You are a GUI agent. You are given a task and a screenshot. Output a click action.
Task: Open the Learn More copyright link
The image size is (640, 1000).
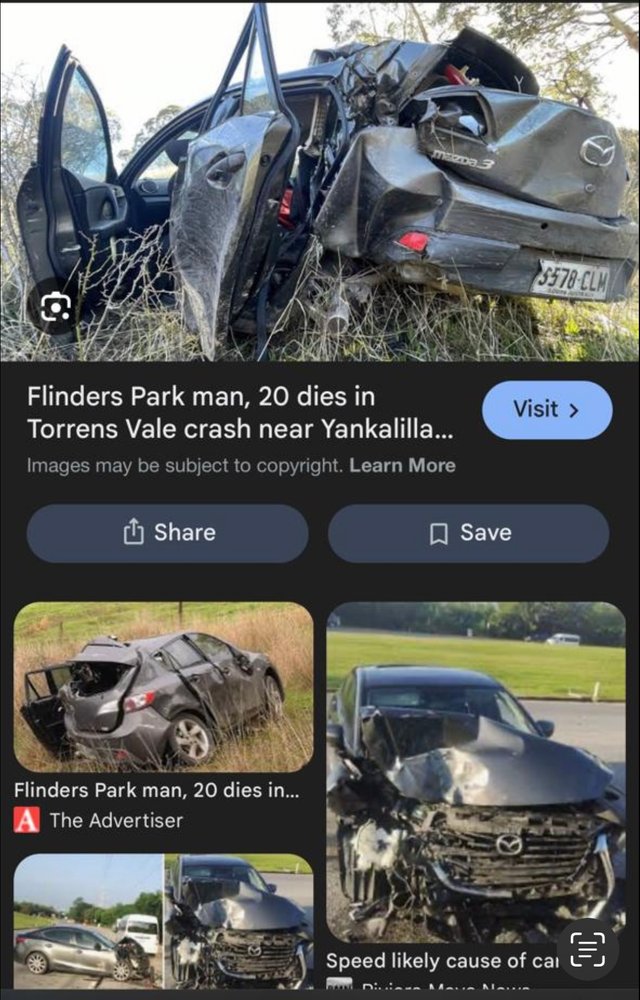pyautogui.click(x=402, y=466)
